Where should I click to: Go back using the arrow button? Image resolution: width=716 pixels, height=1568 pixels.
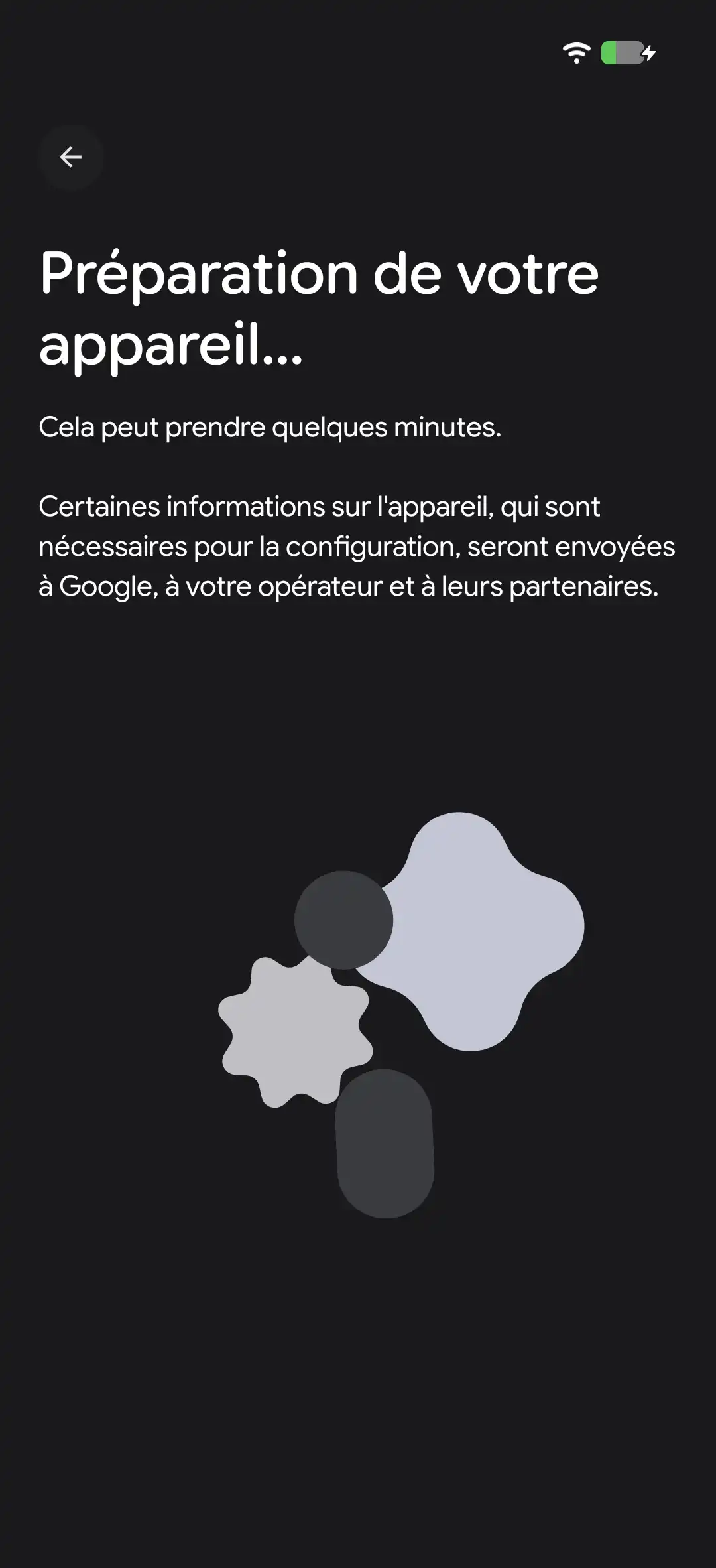(70, 157)
